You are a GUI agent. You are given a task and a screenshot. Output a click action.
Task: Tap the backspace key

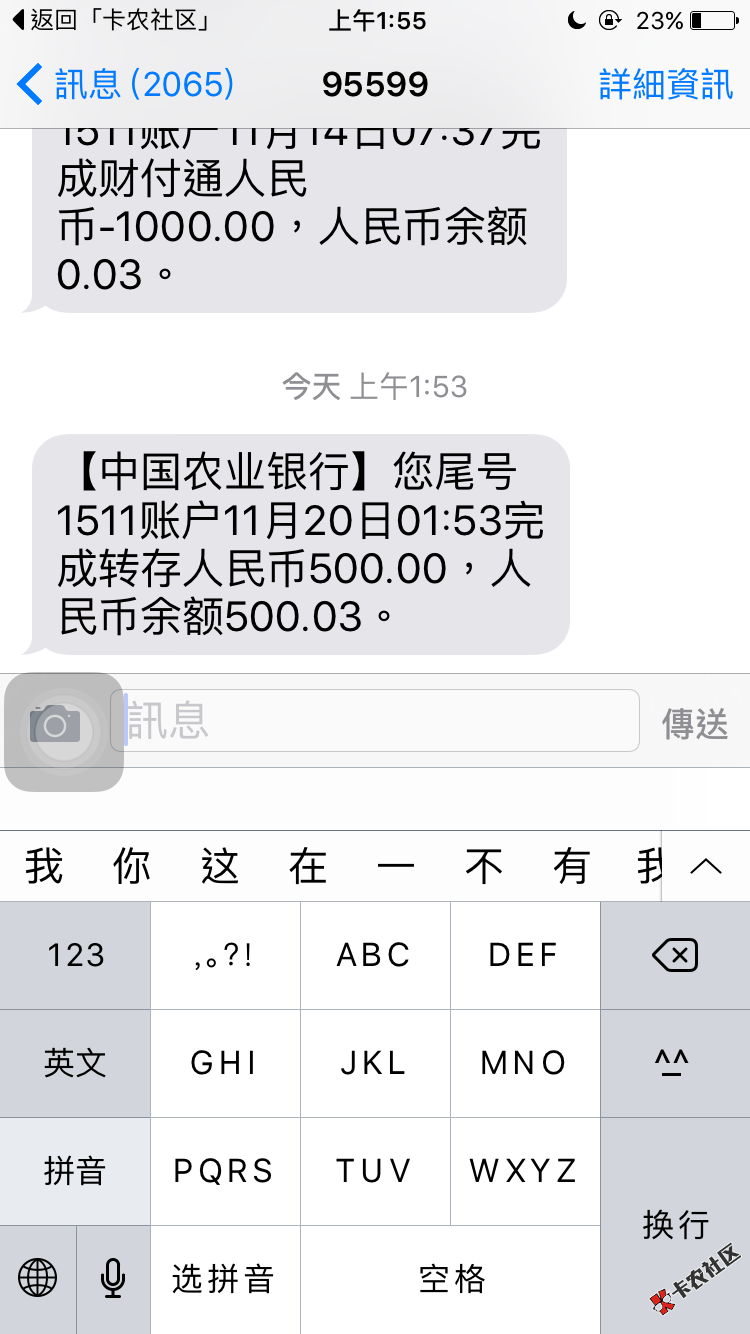[675, 956]
